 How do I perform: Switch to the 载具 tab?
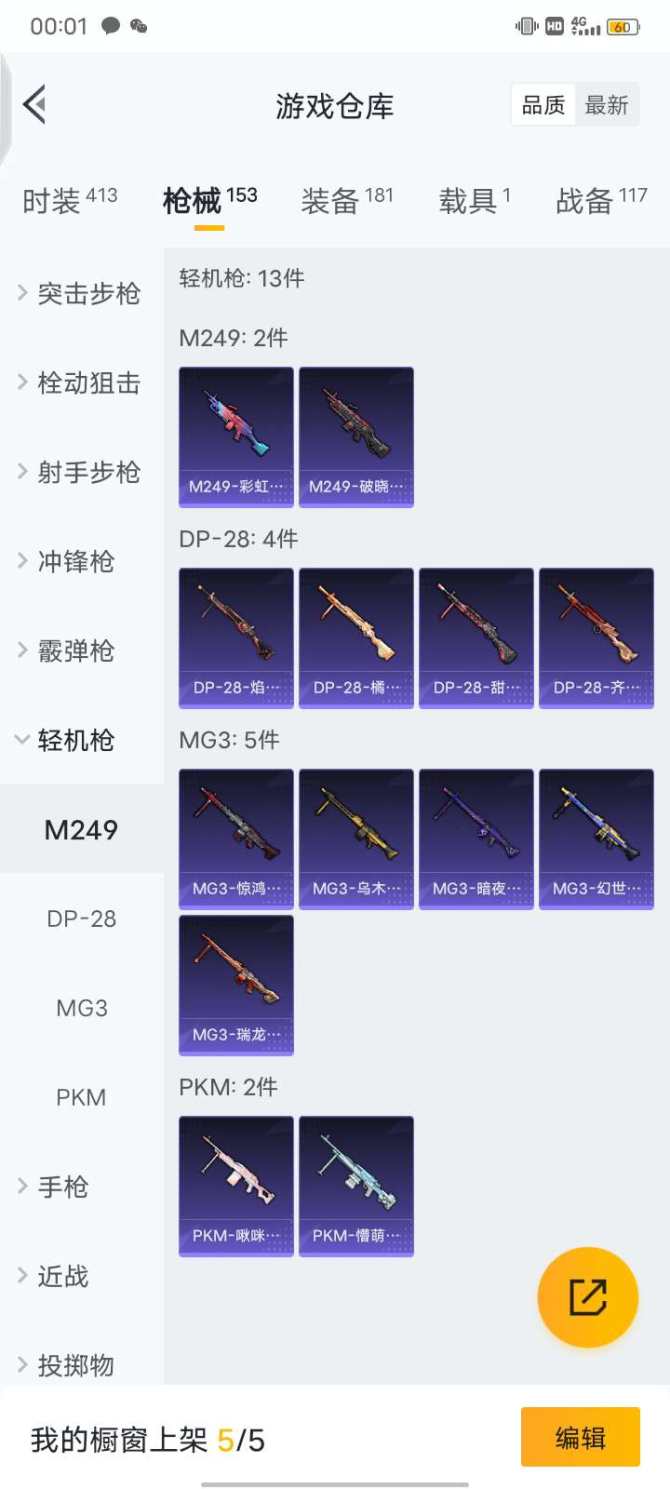pos(474,200)
